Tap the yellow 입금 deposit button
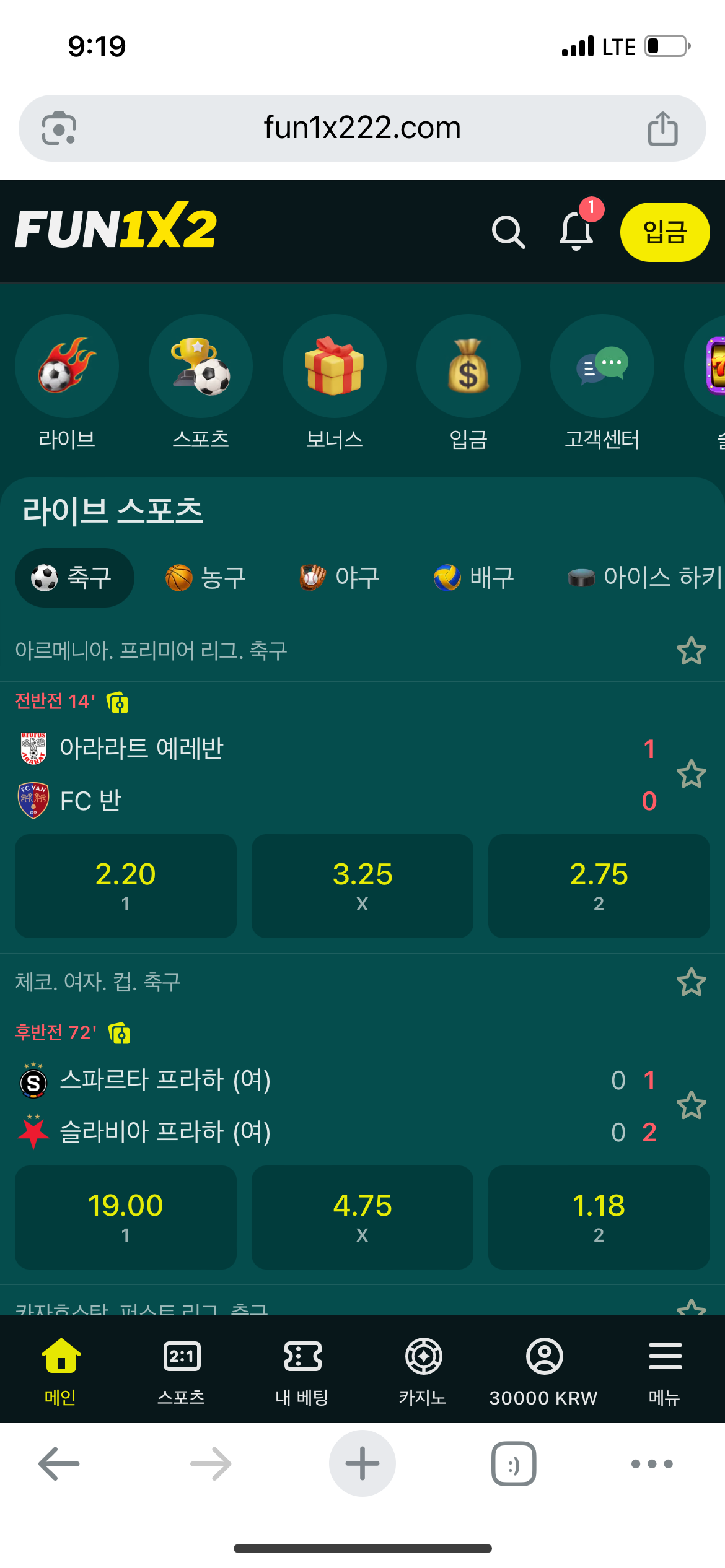 coord(664,232)
